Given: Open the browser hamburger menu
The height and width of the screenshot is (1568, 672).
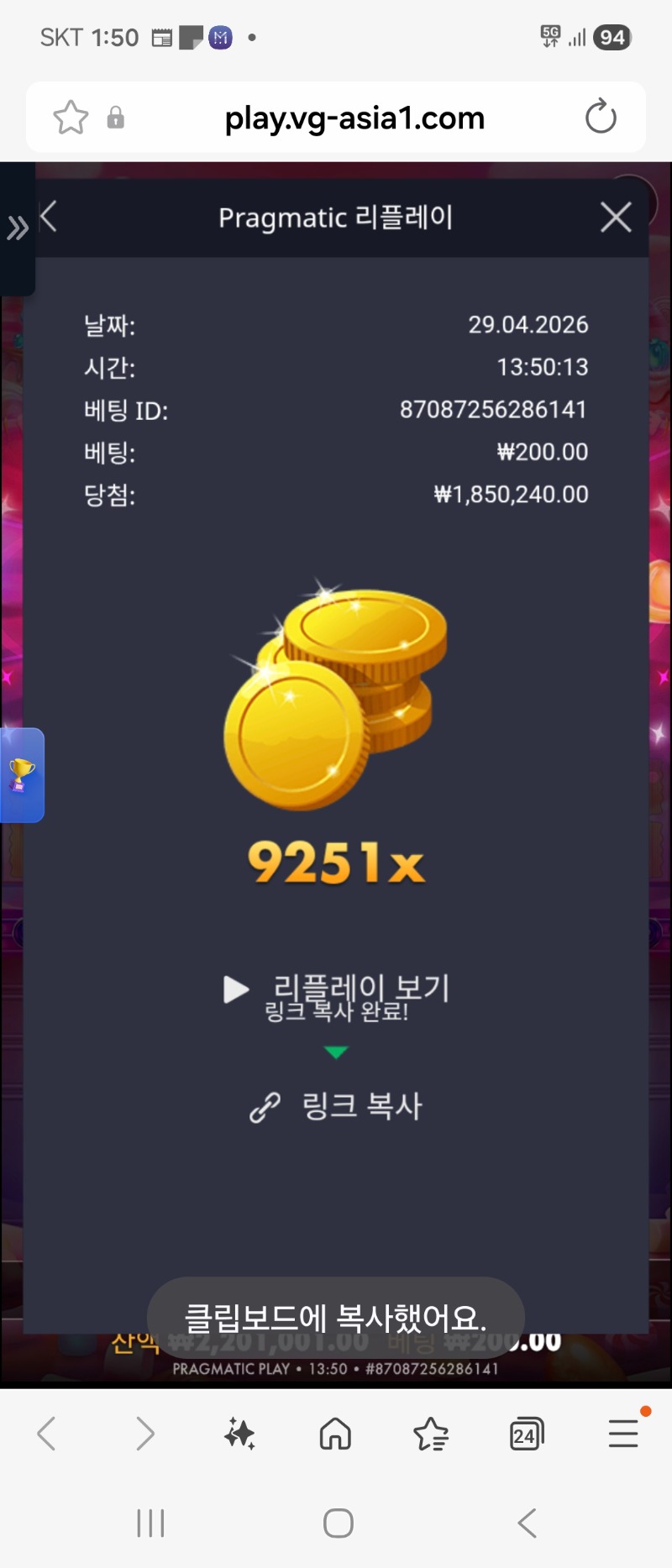Looking at the screenshot, I should click(623, 1434).
